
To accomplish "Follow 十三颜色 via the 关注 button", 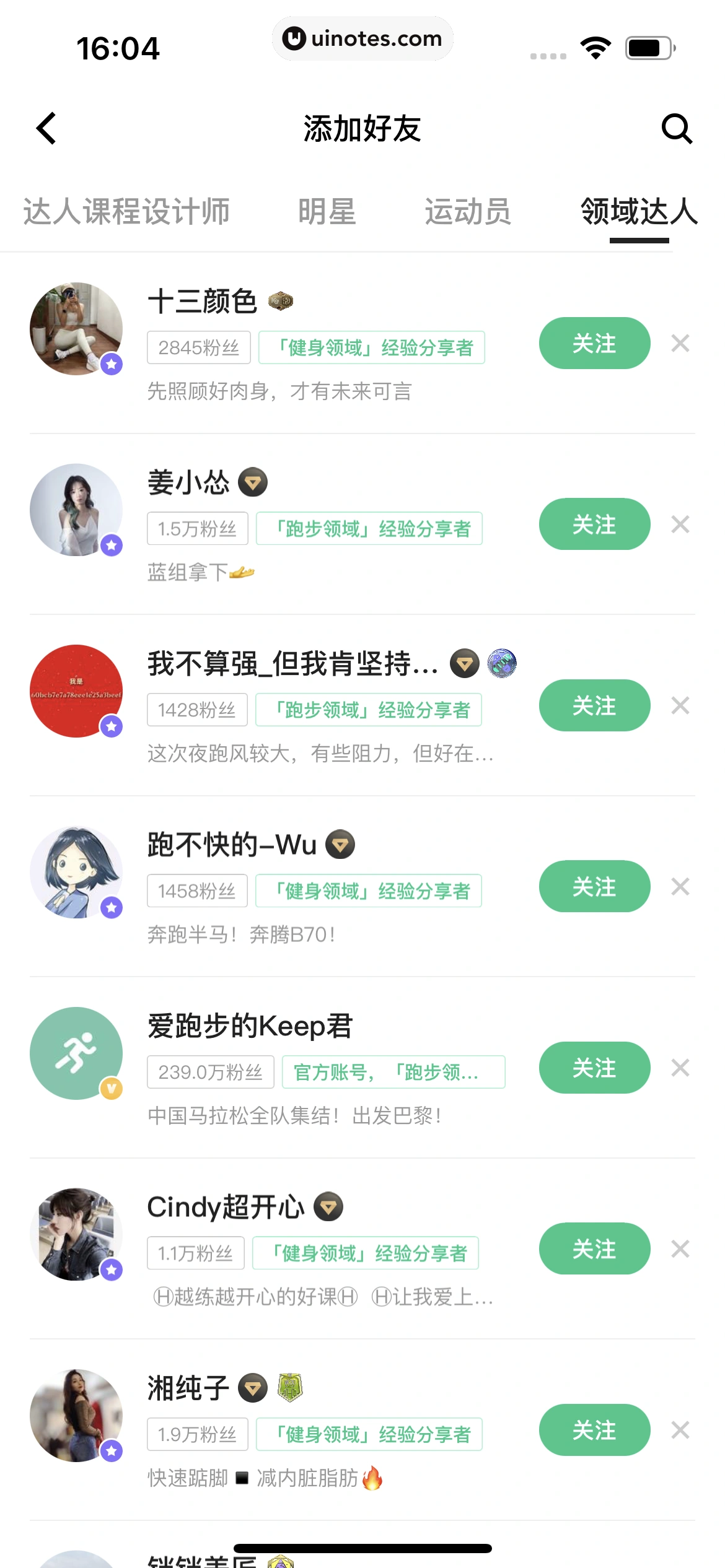I will pos(594,343).
